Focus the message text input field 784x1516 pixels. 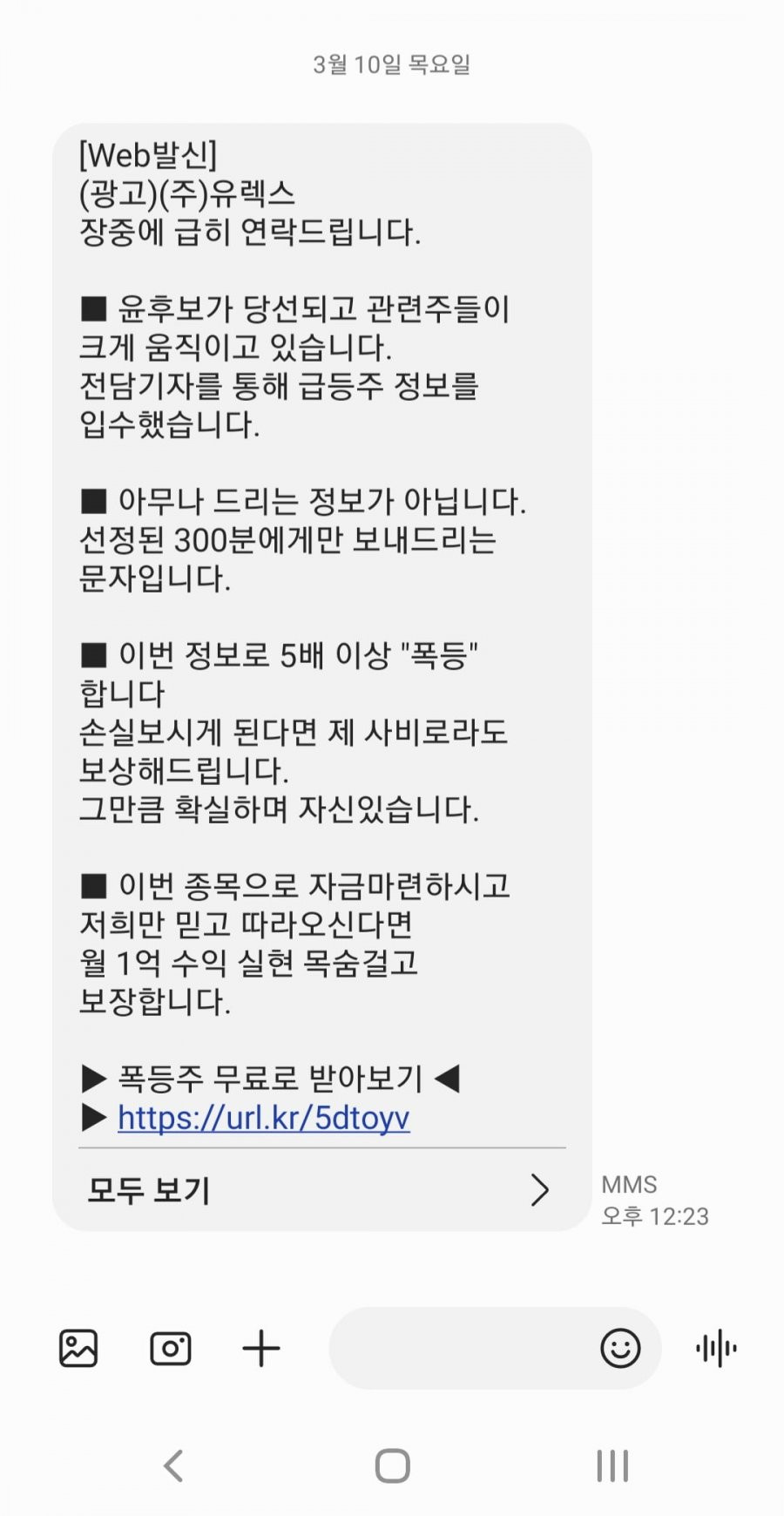tap(462, 1348)
